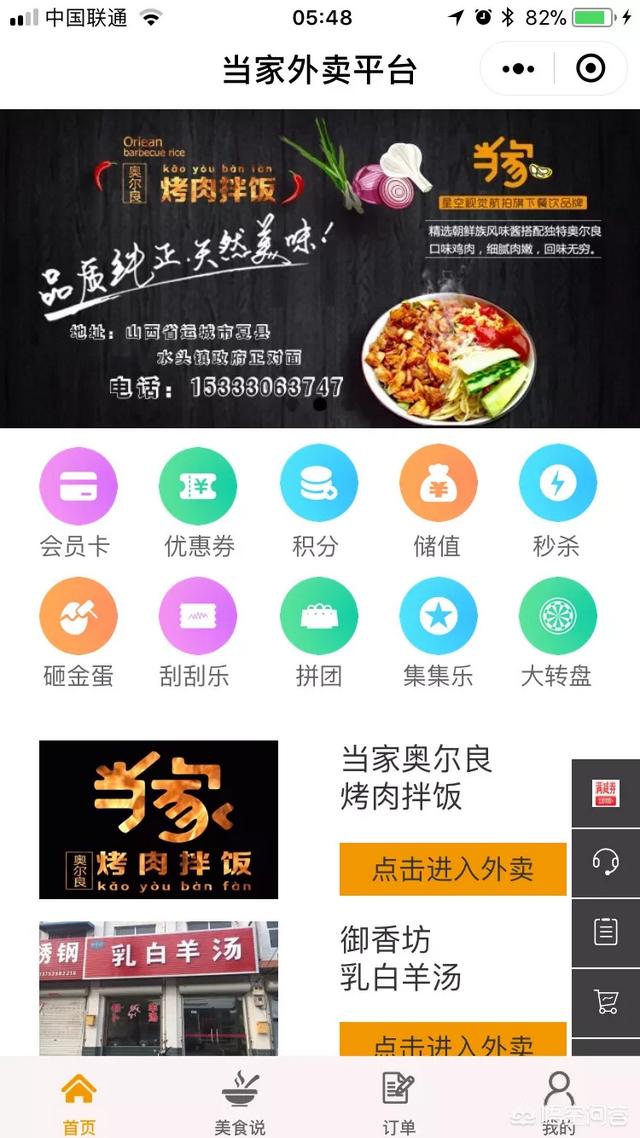Open the mini program more options menu
The height and width of the screenshot is (1138, 640).
518,69
